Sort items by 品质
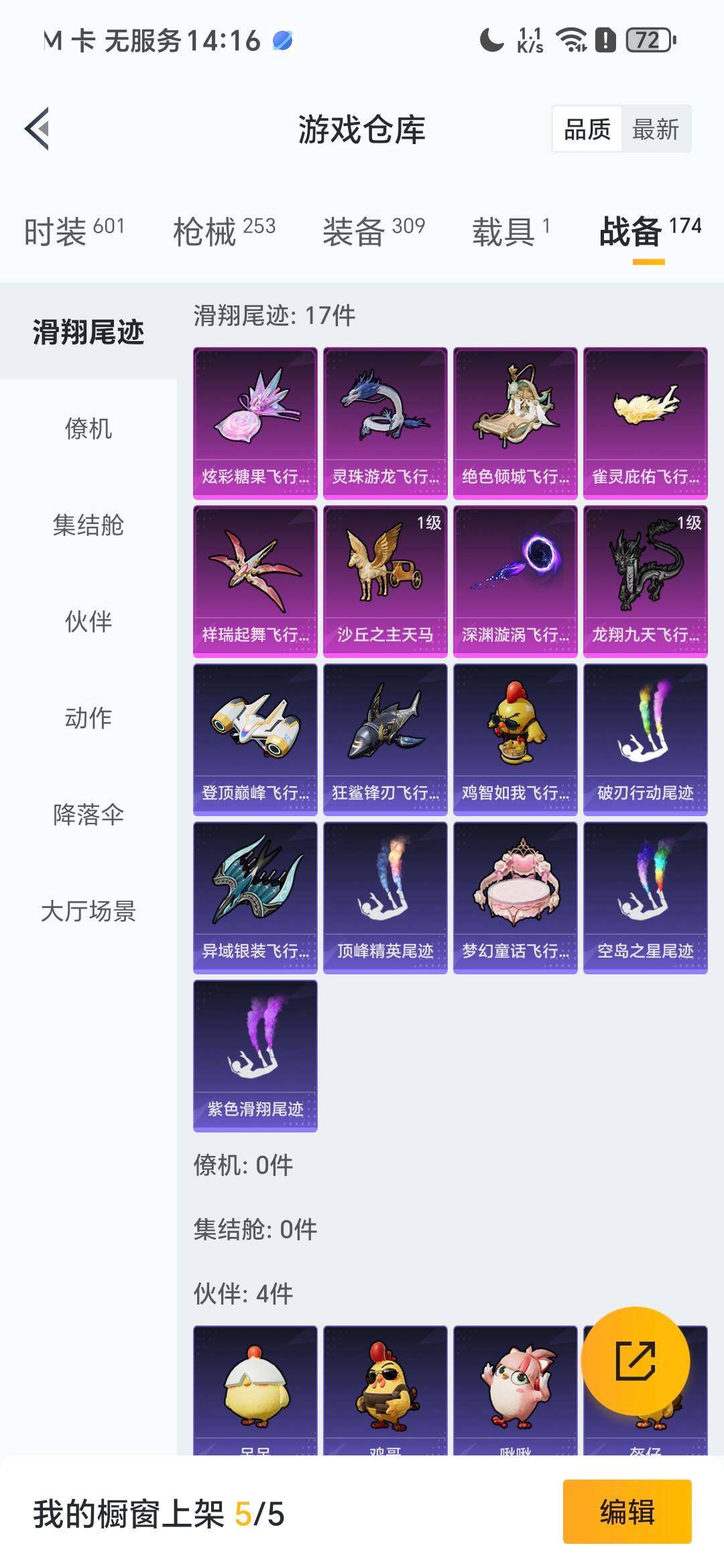The width and height of the screenshot is (724, 1568). point(587,129)
